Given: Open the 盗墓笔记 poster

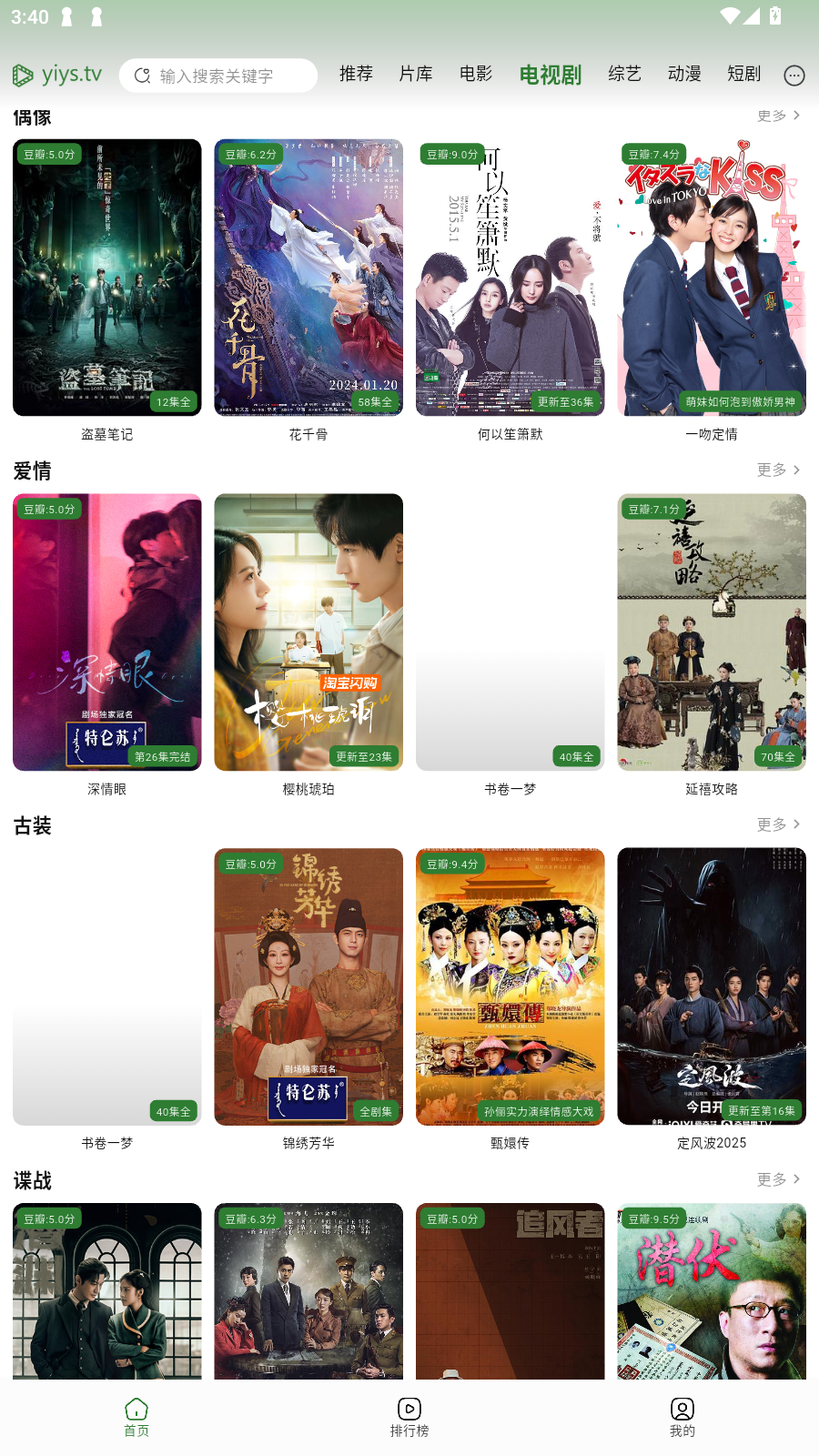Looking at the screenshot, I should [x=107, y=278].
